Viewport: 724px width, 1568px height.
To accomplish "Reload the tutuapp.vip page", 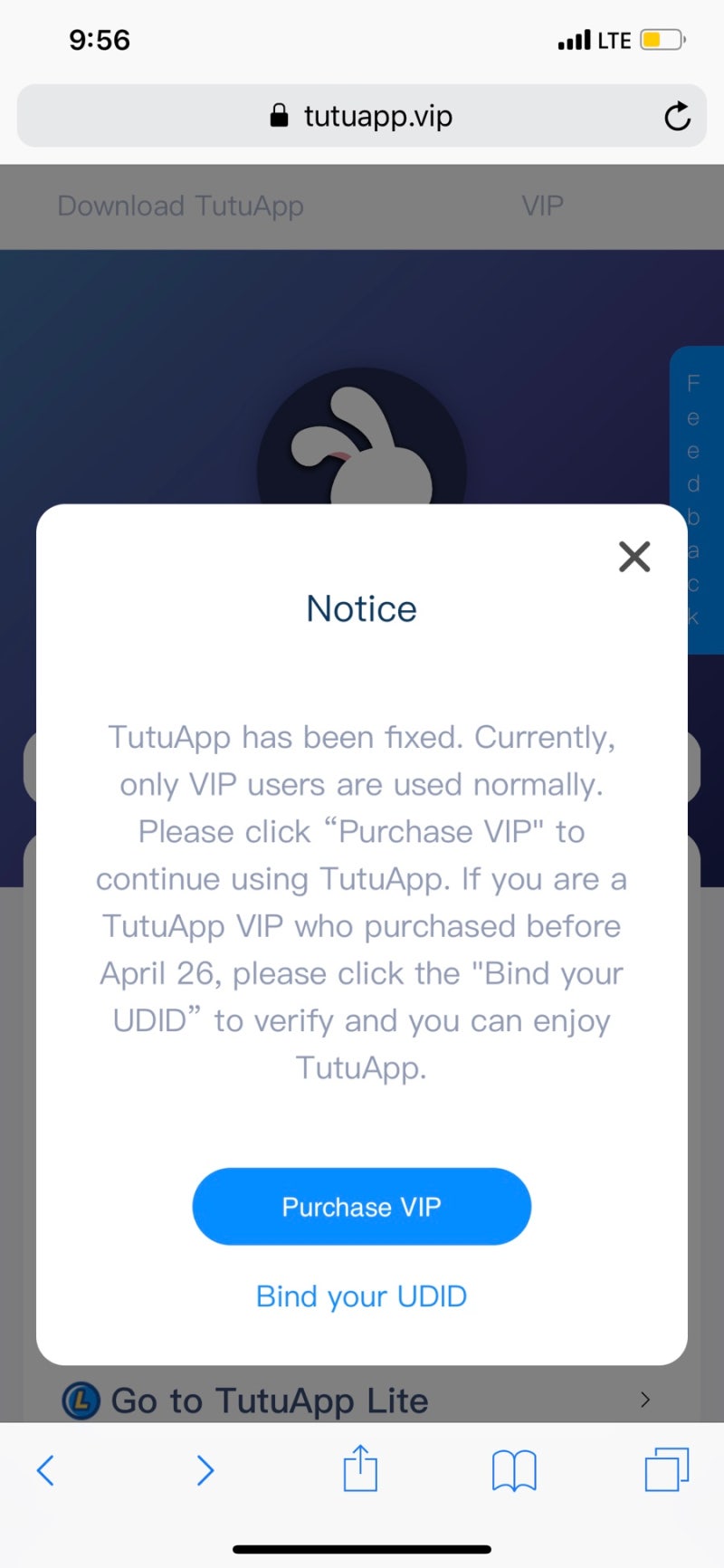I will click(677, 116).
